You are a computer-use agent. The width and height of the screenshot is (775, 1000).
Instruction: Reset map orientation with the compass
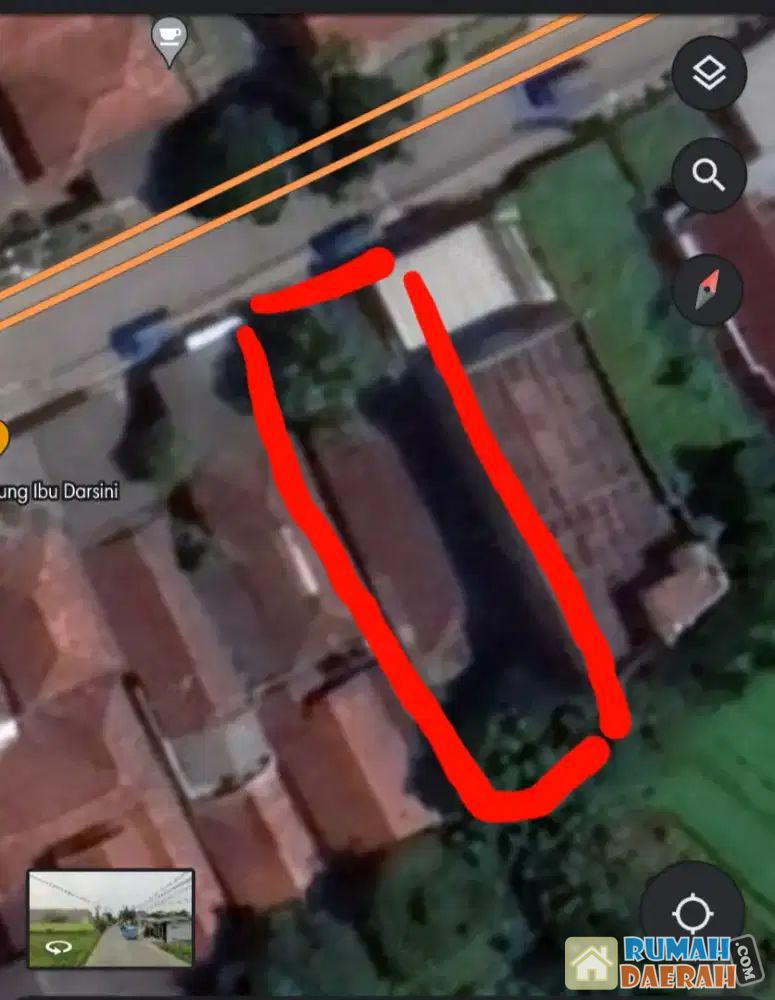[x=708, y=290]
